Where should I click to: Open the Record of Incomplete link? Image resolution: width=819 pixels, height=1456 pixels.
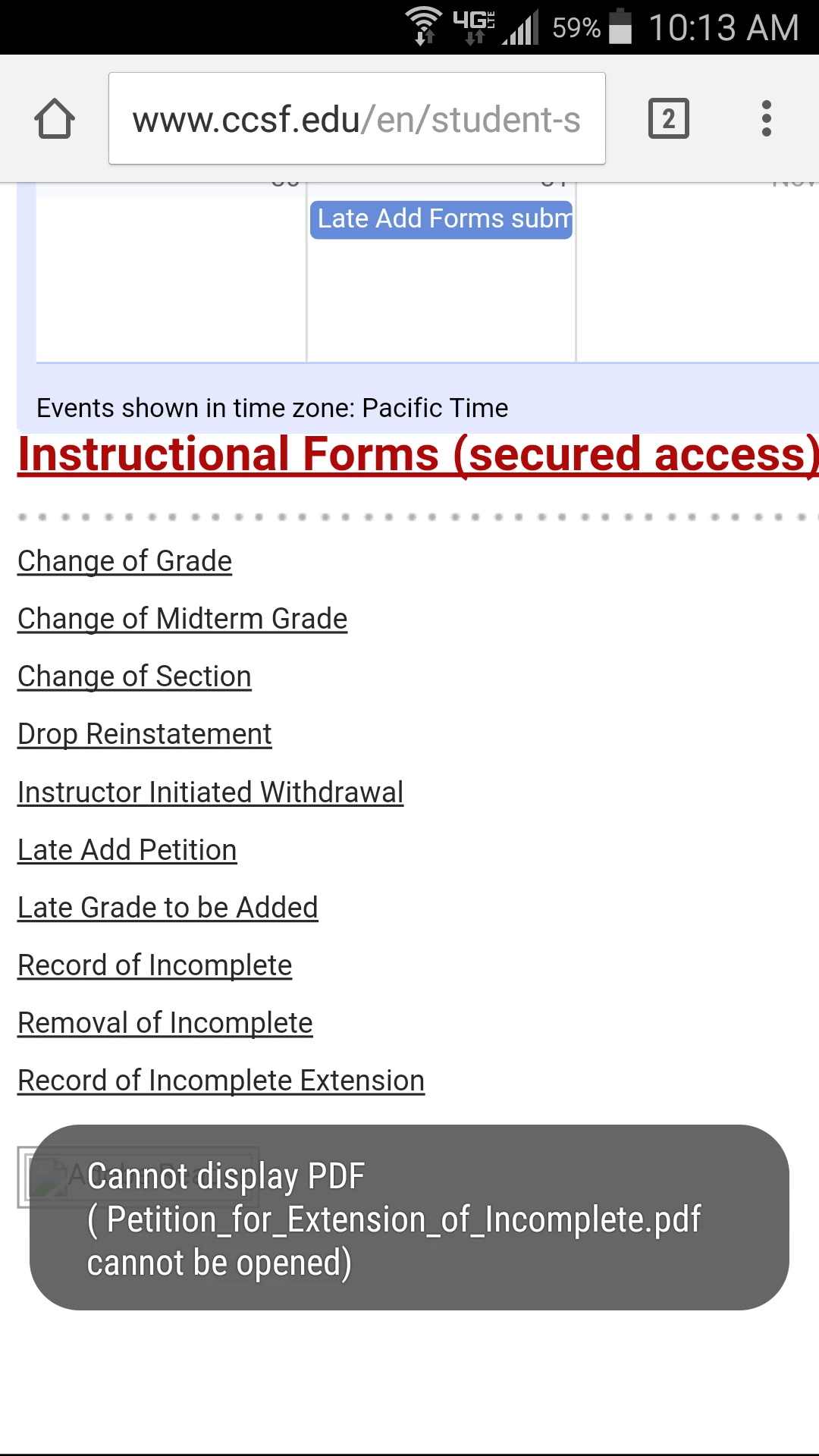[155, 965]
